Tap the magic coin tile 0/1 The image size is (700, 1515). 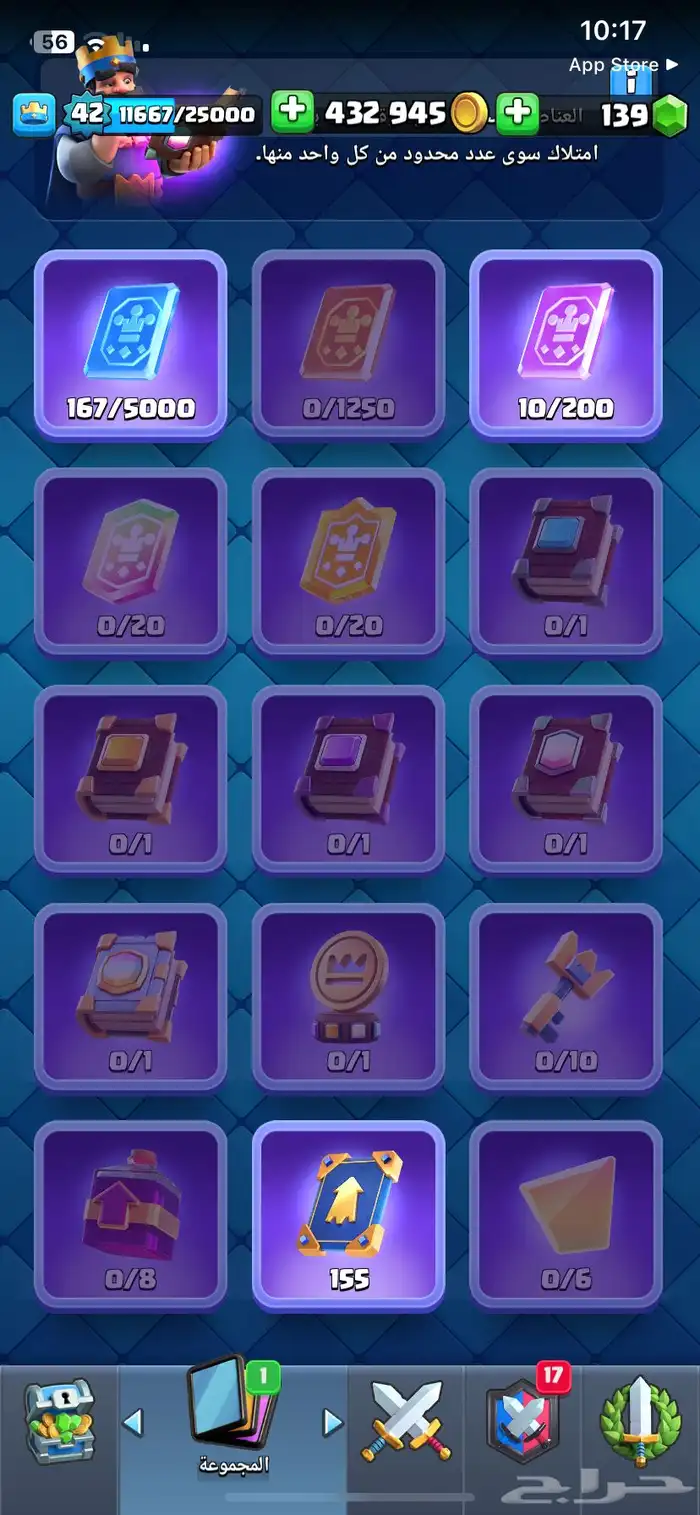[349, 996]
